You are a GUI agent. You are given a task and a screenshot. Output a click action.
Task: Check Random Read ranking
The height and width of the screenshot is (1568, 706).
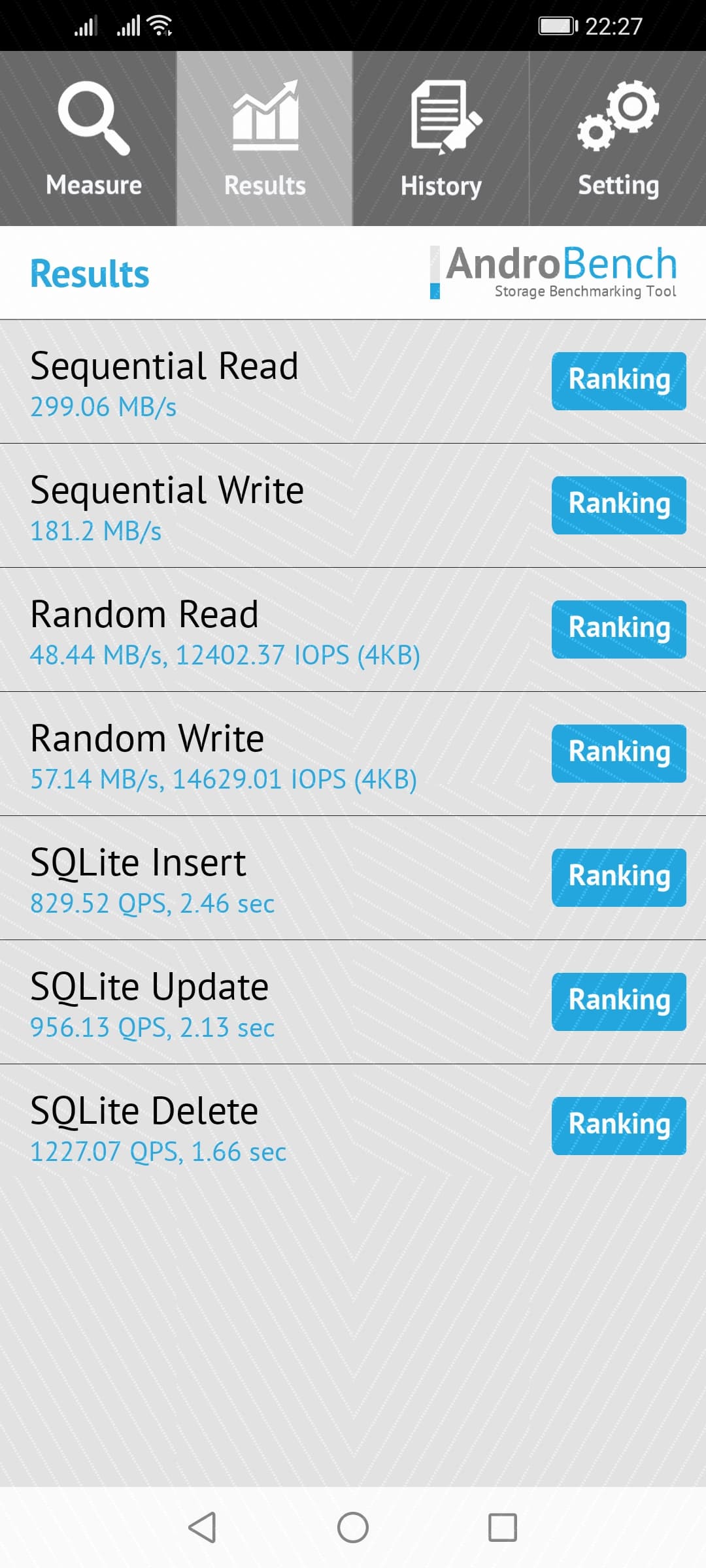pyautogui.click(x=618, y=629)
